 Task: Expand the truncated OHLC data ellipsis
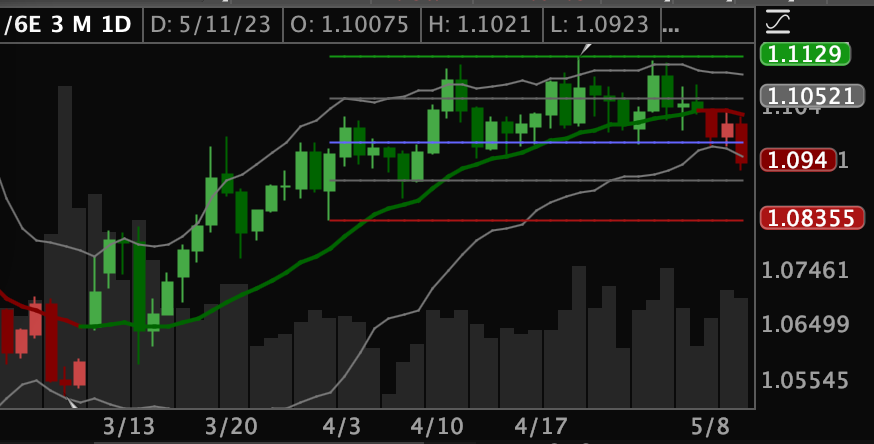click(671, 28)
